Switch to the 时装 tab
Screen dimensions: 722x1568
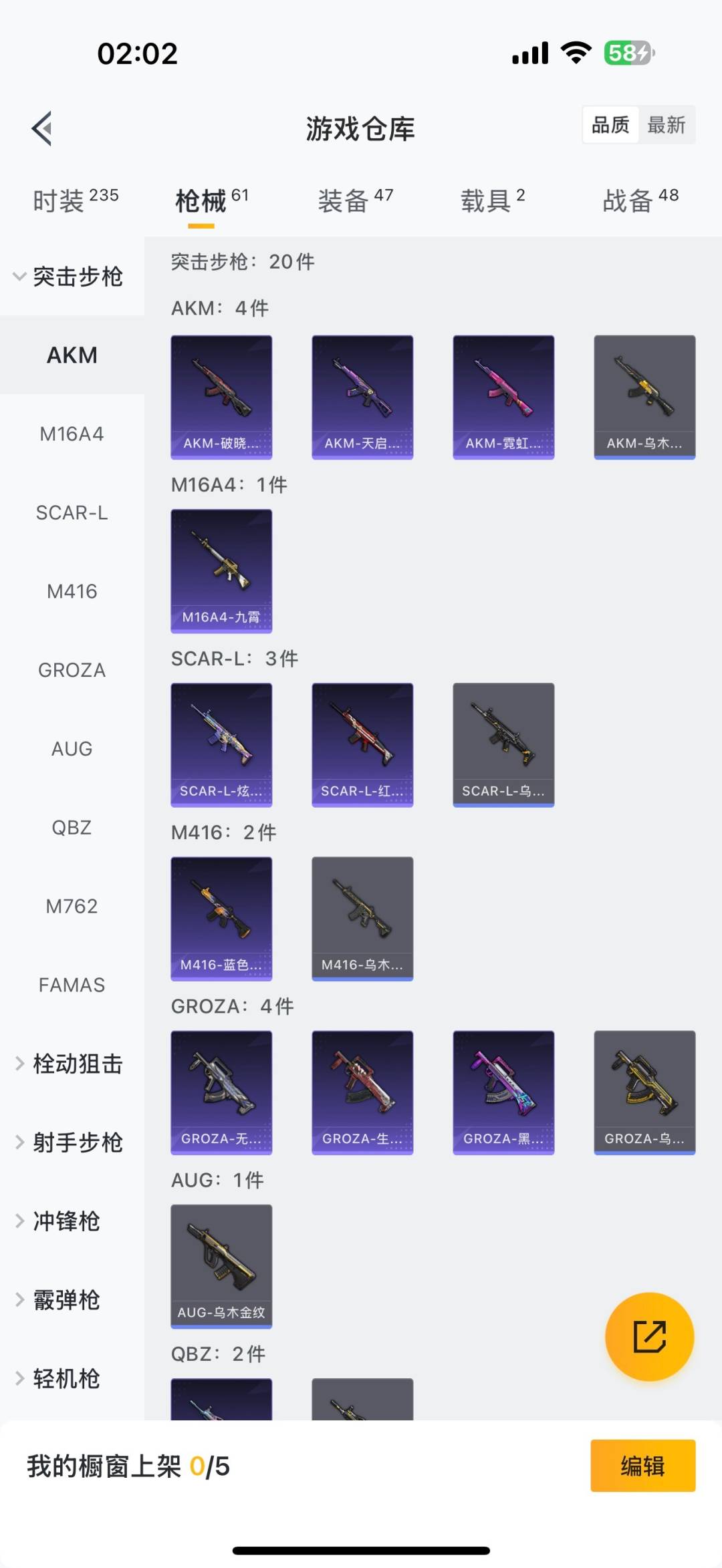tap(75, 200)
